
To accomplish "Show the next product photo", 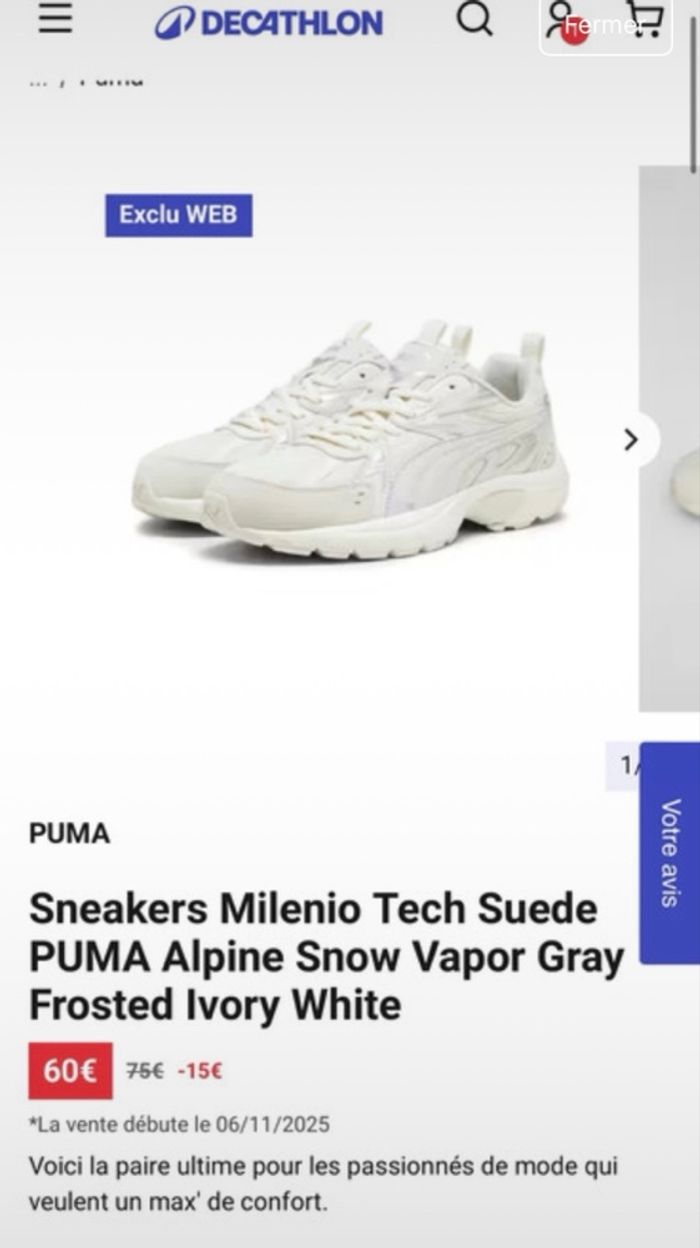I will click(631, 439).
